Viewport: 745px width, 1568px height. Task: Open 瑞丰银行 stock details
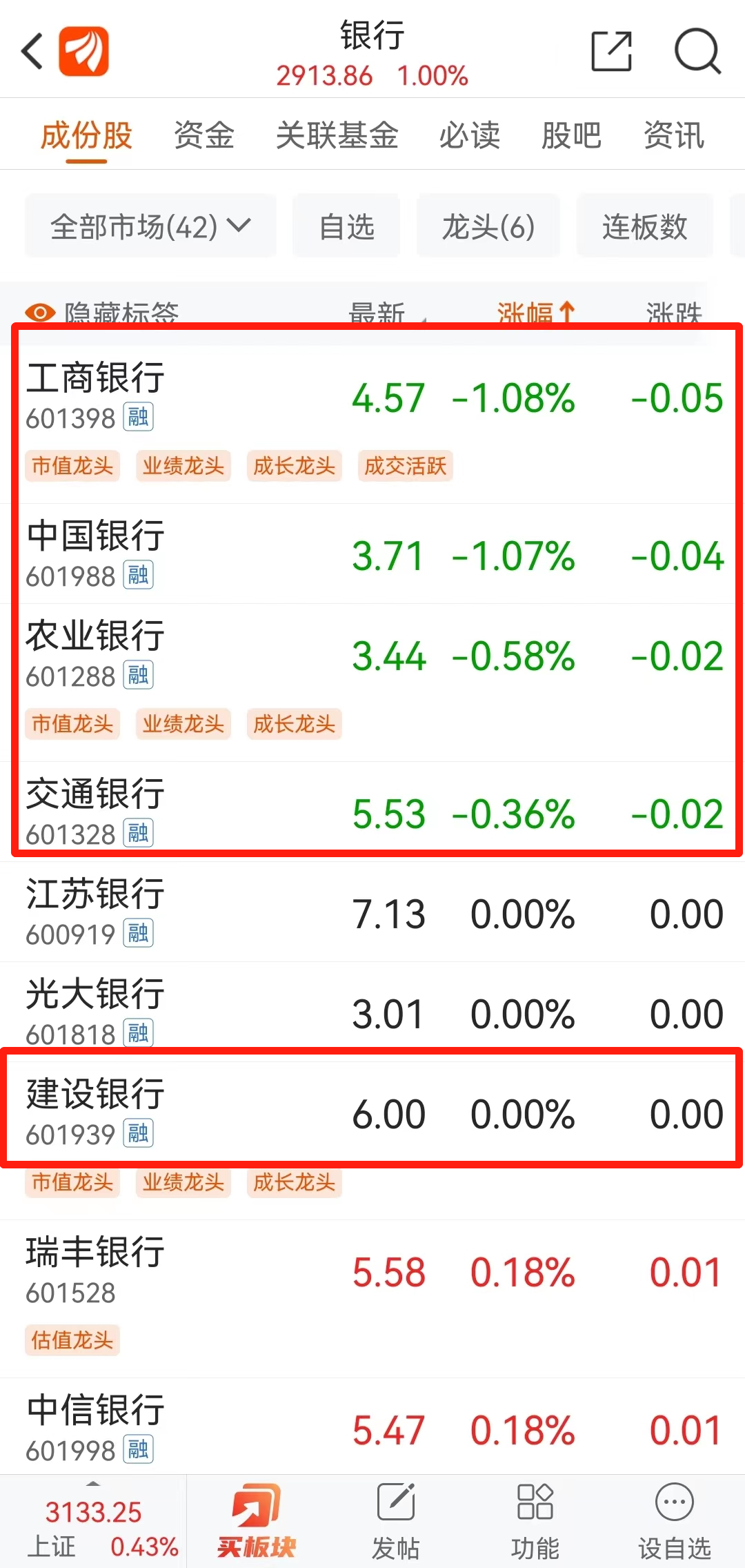tap(95, 1270)
